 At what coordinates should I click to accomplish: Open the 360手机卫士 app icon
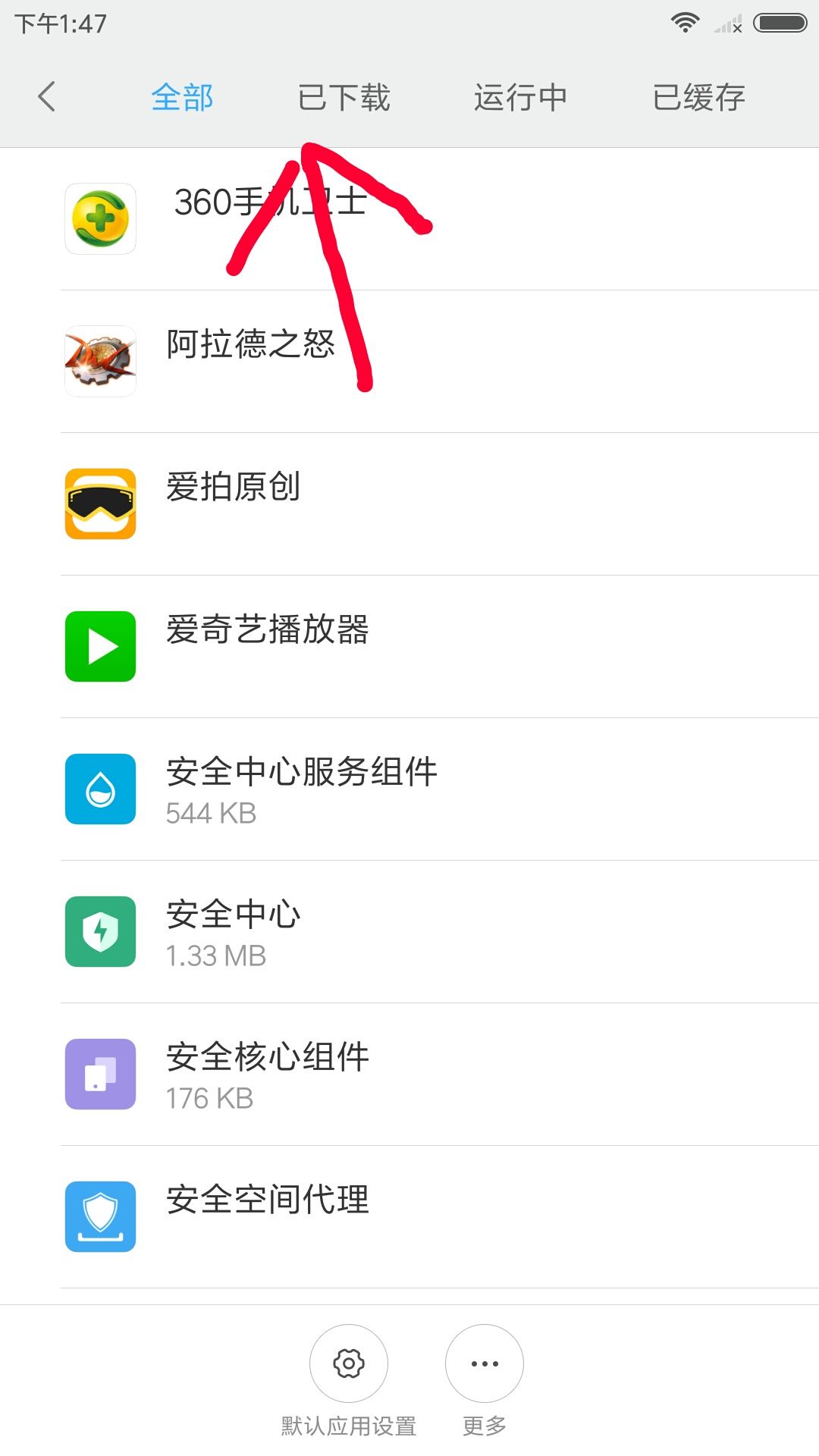[x=99, y=218]
